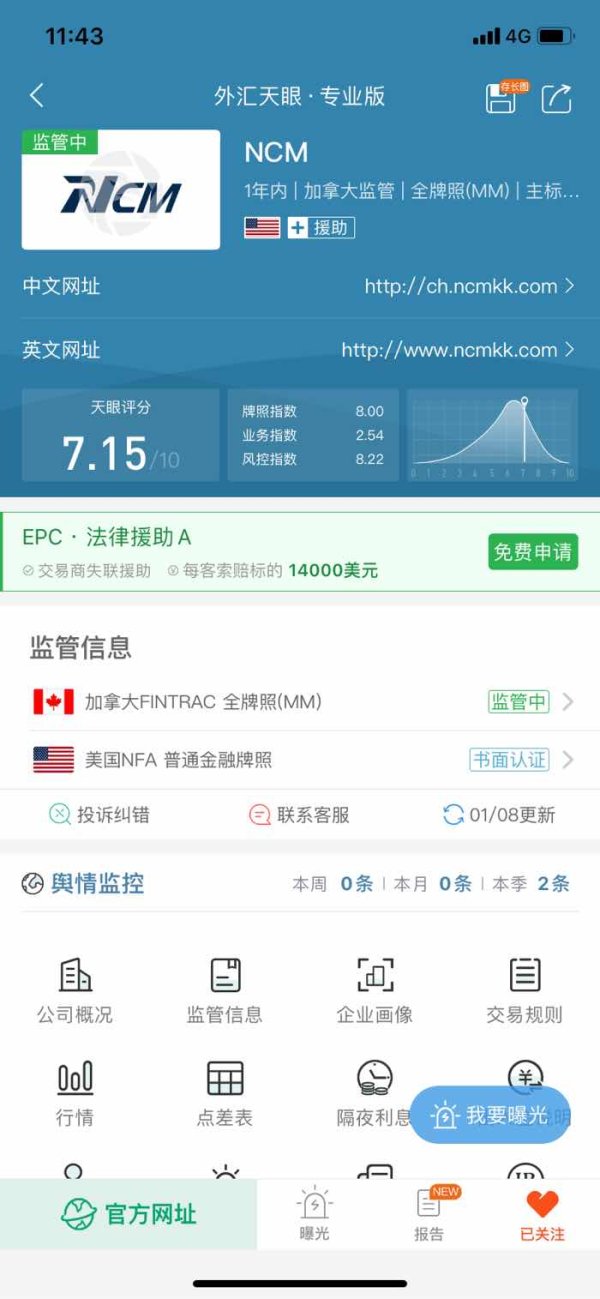
Task: Share this broker page
Action: pyautogui.click(x=557, y=97)
